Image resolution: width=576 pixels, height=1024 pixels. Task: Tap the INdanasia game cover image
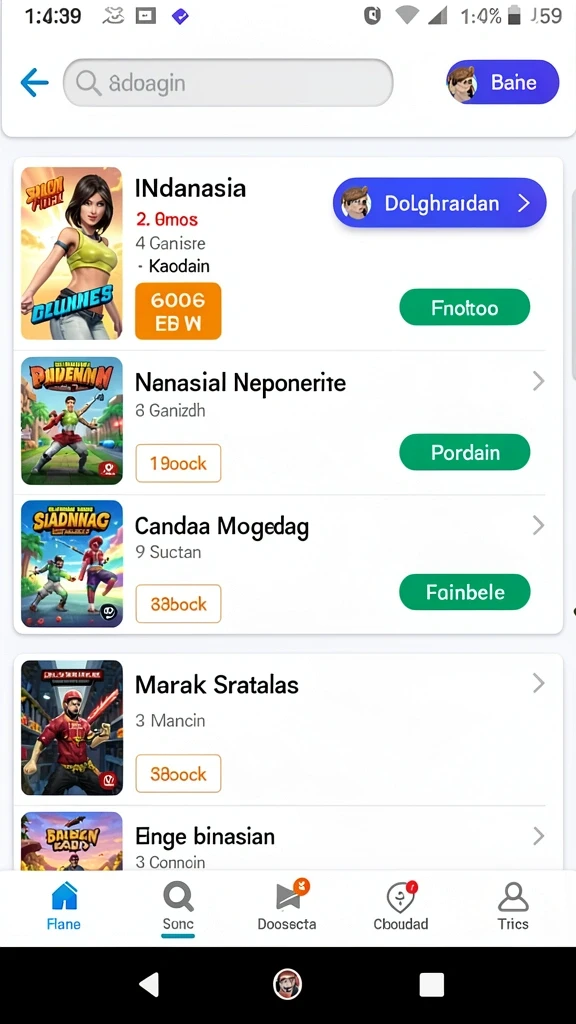72,253
